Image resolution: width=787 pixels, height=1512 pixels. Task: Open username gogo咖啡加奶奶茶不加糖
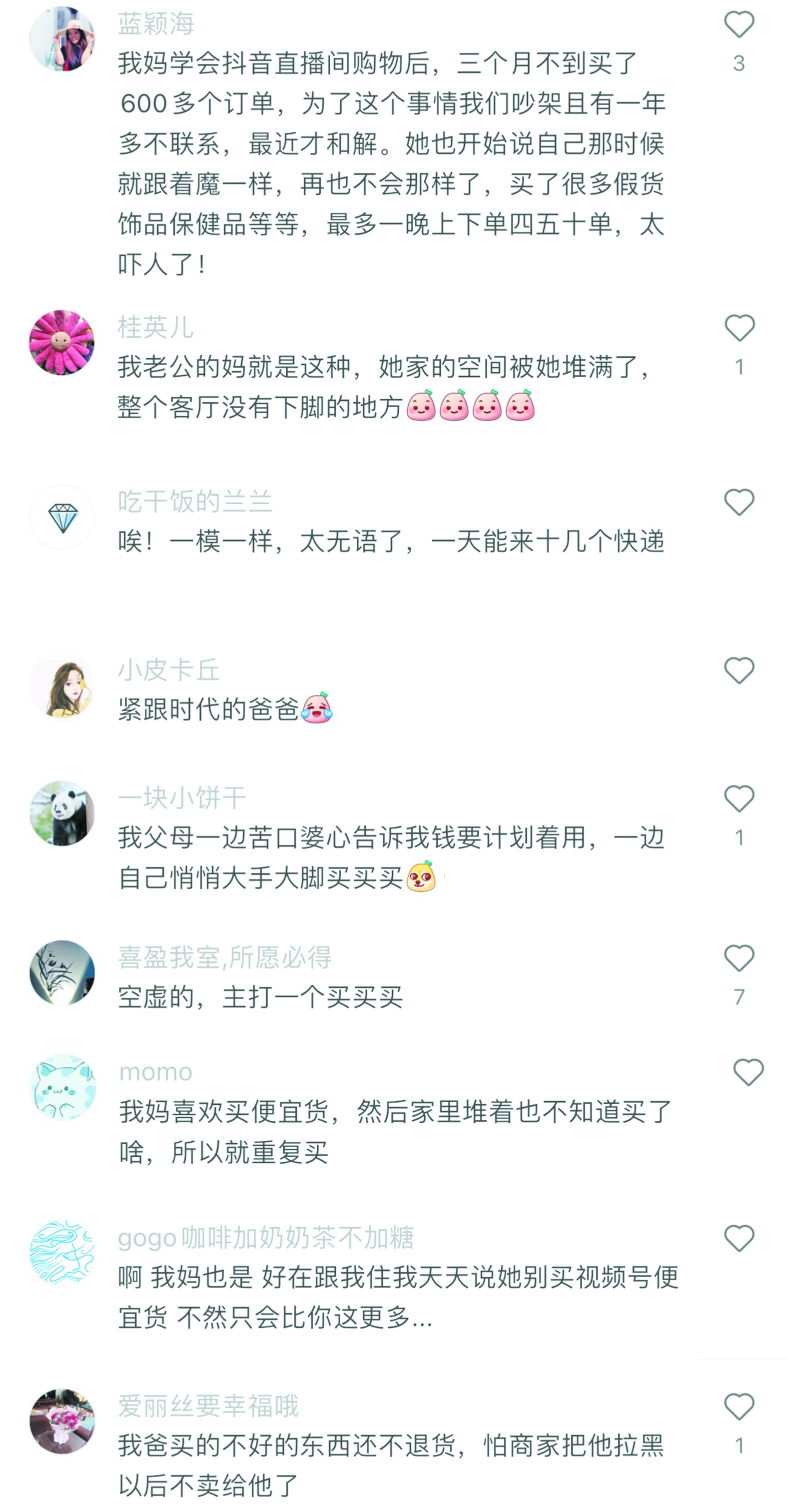pos(265,1238)
